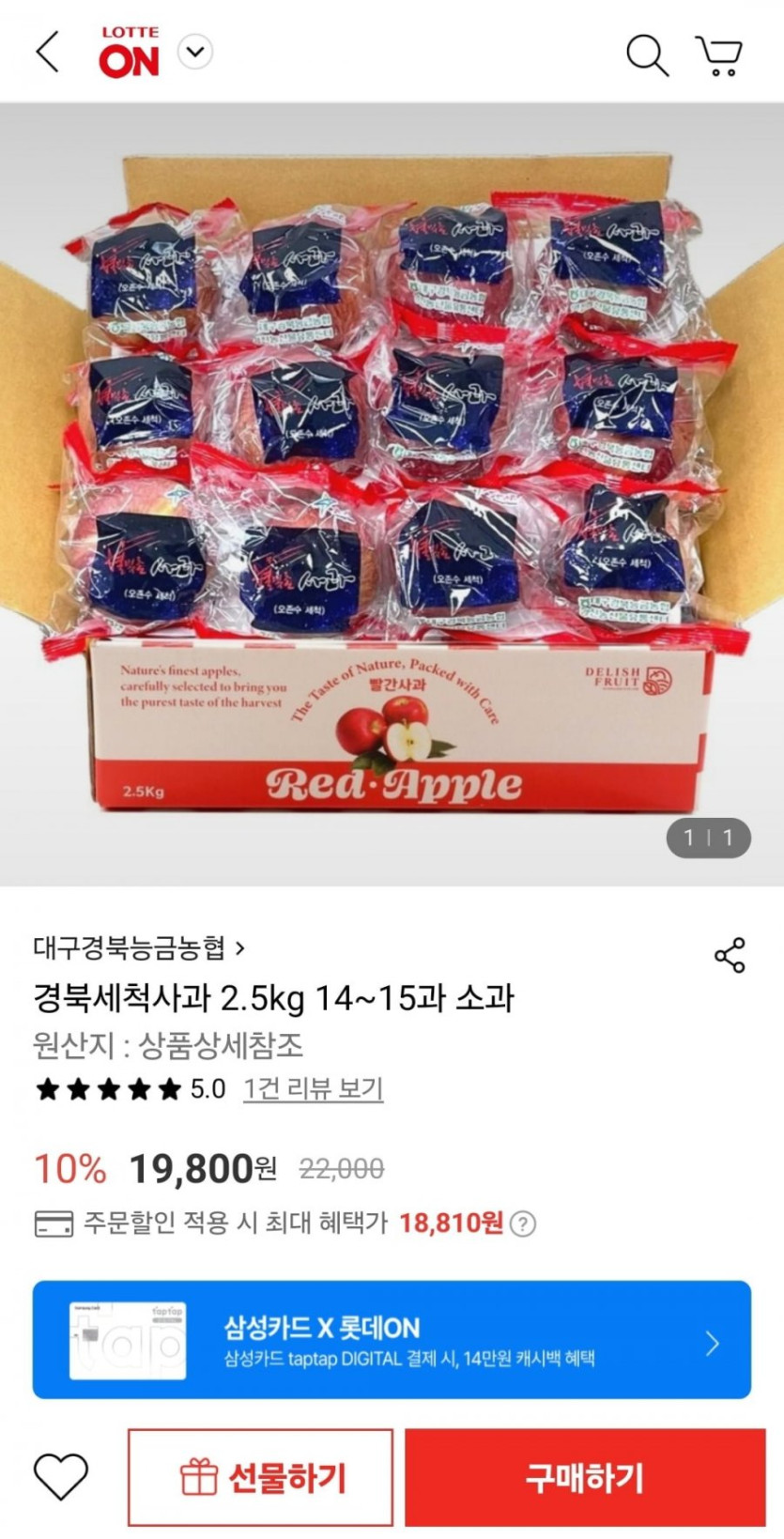Open product search
This screenshot has width=784, height=1539.
coord(647,54)
